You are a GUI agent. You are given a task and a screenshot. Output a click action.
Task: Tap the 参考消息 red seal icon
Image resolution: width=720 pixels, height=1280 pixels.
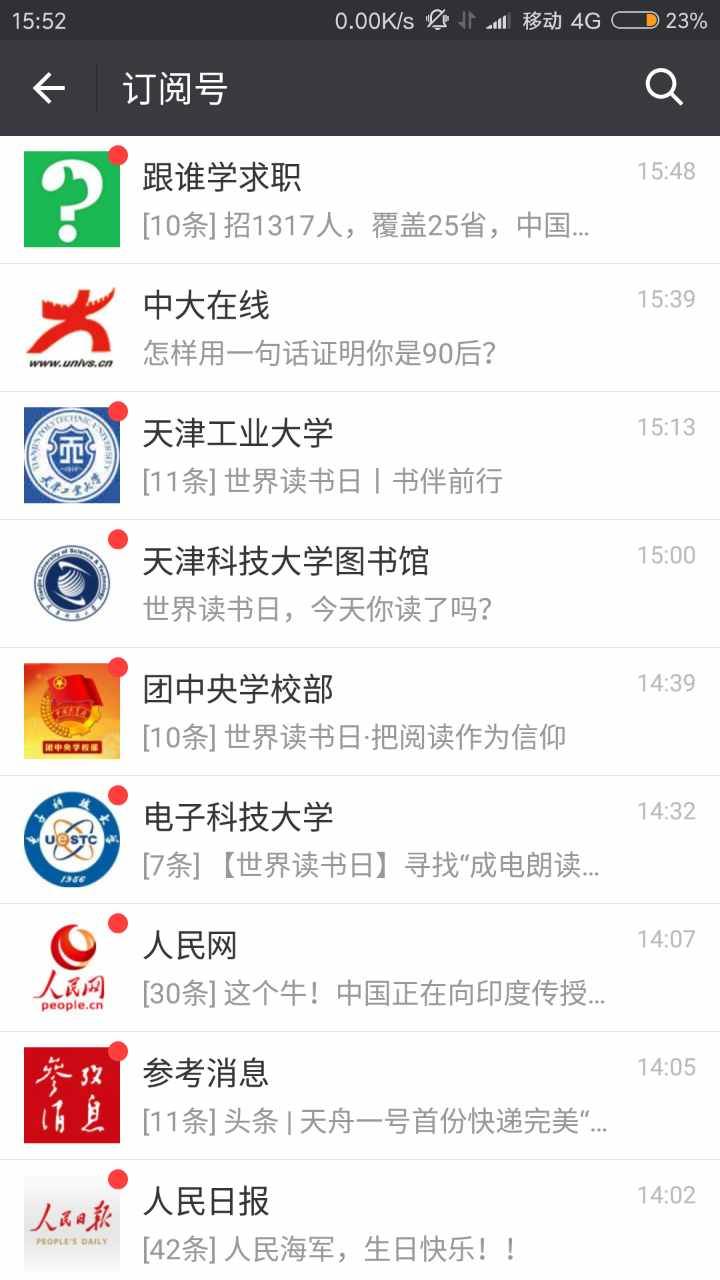70,1094
